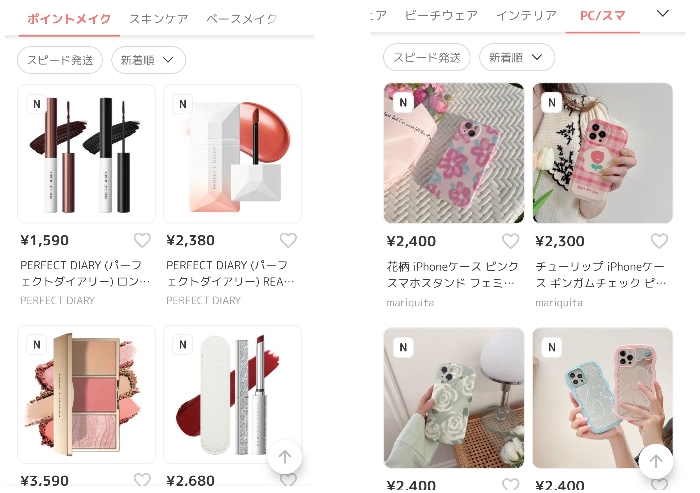The width and height of the screenshot is (700, 493).
Task: Like the チューリップ iPhoneケース with the heart
Action: point(659,241)
